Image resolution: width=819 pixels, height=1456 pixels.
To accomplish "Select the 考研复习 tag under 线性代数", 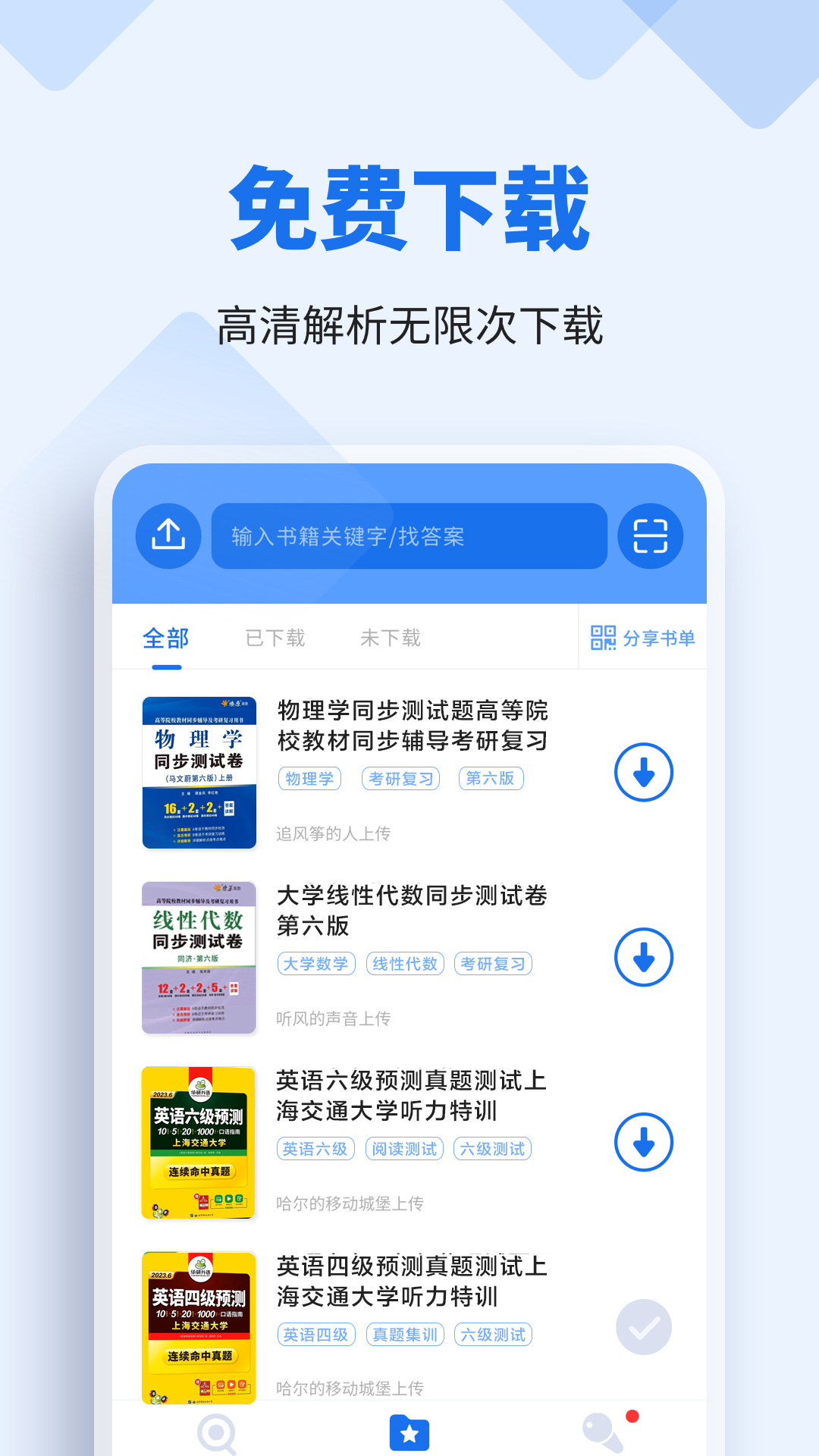I will (493, 963).
